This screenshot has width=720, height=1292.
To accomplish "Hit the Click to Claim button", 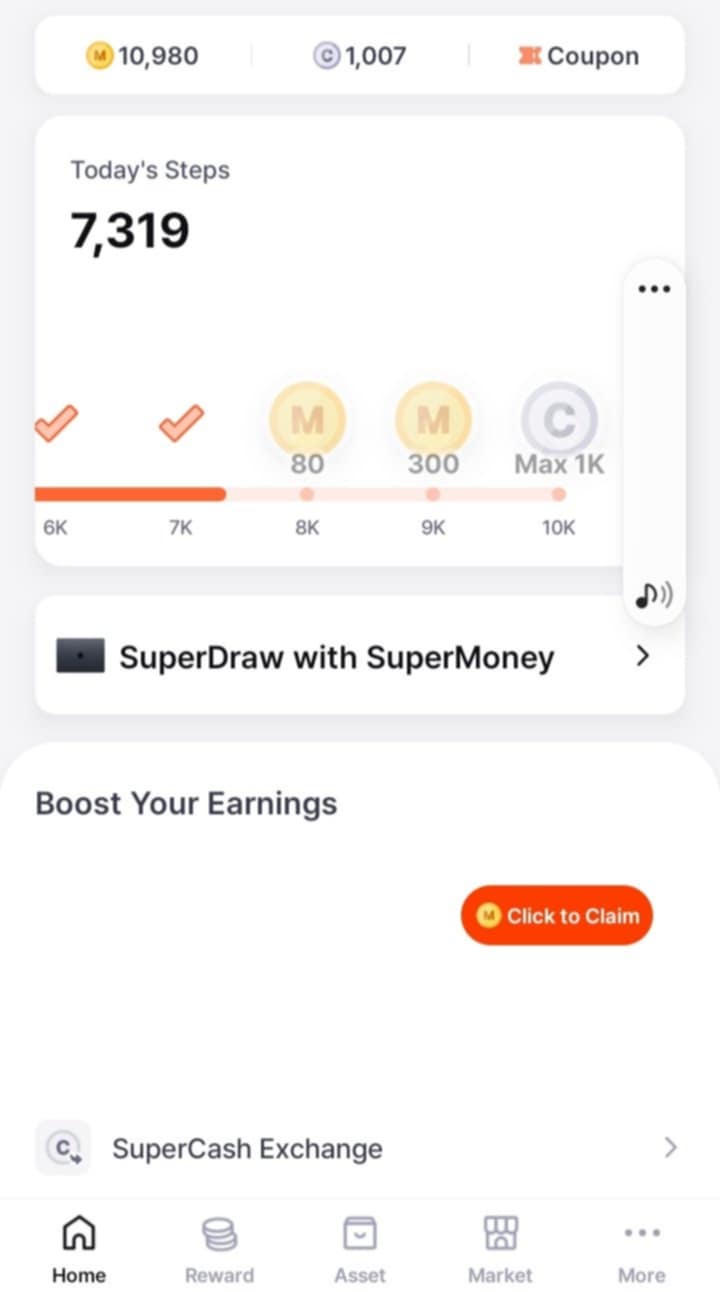I will [557, 915].
